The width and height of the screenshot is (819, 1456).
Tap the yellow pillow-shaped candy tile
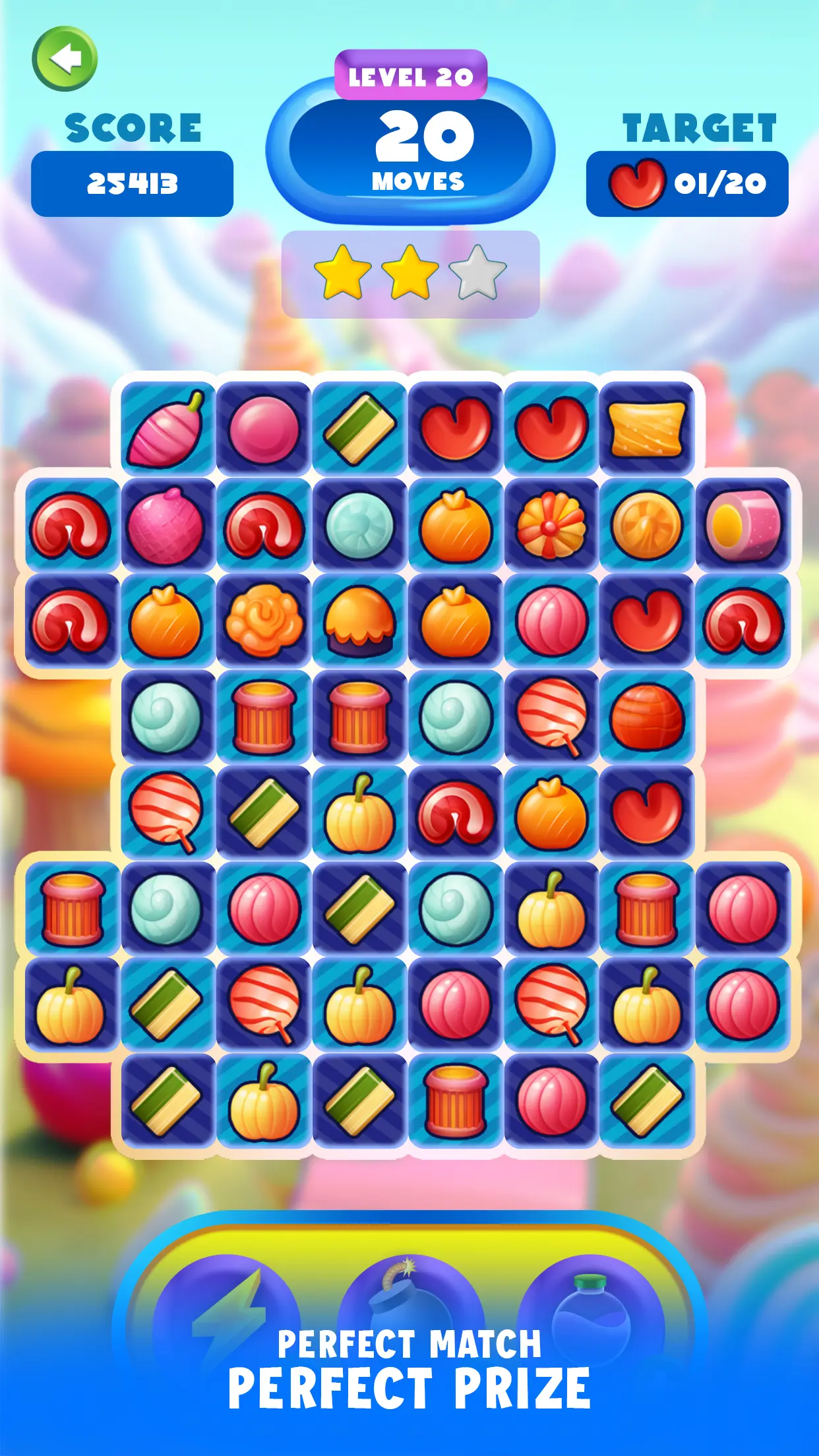click(x=647, y=429)
